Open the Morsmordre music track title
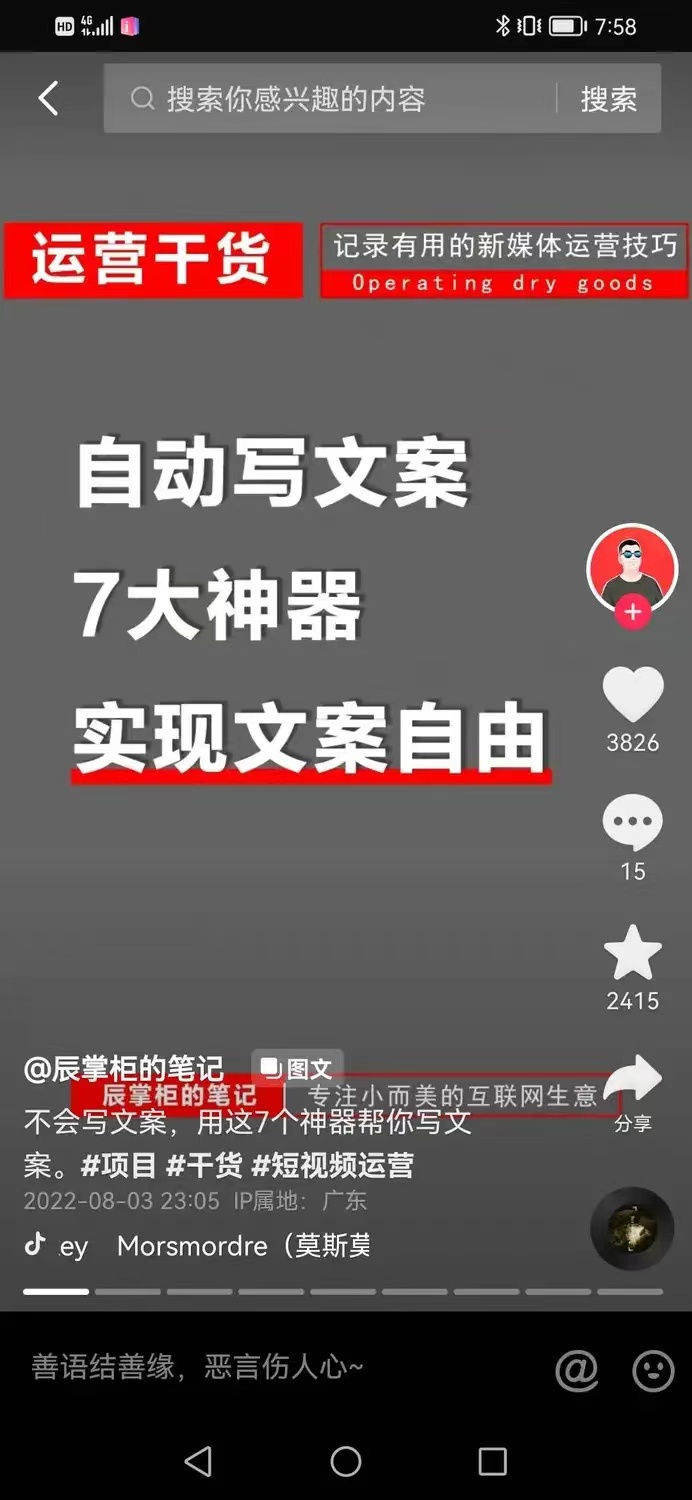This screenshot has width=692, height=1500. tap(243, 1246)
